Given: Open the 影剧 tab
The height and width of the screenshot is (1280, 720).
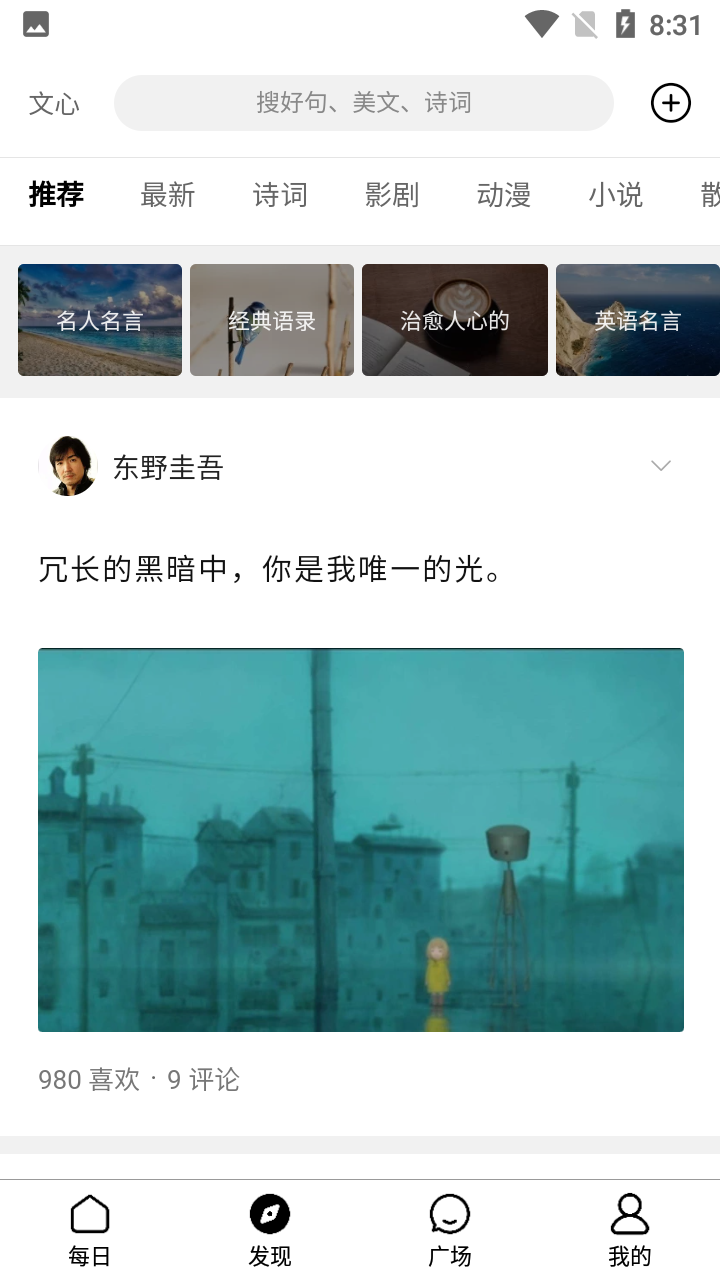Looking at the screenshot, I should 392,195.
